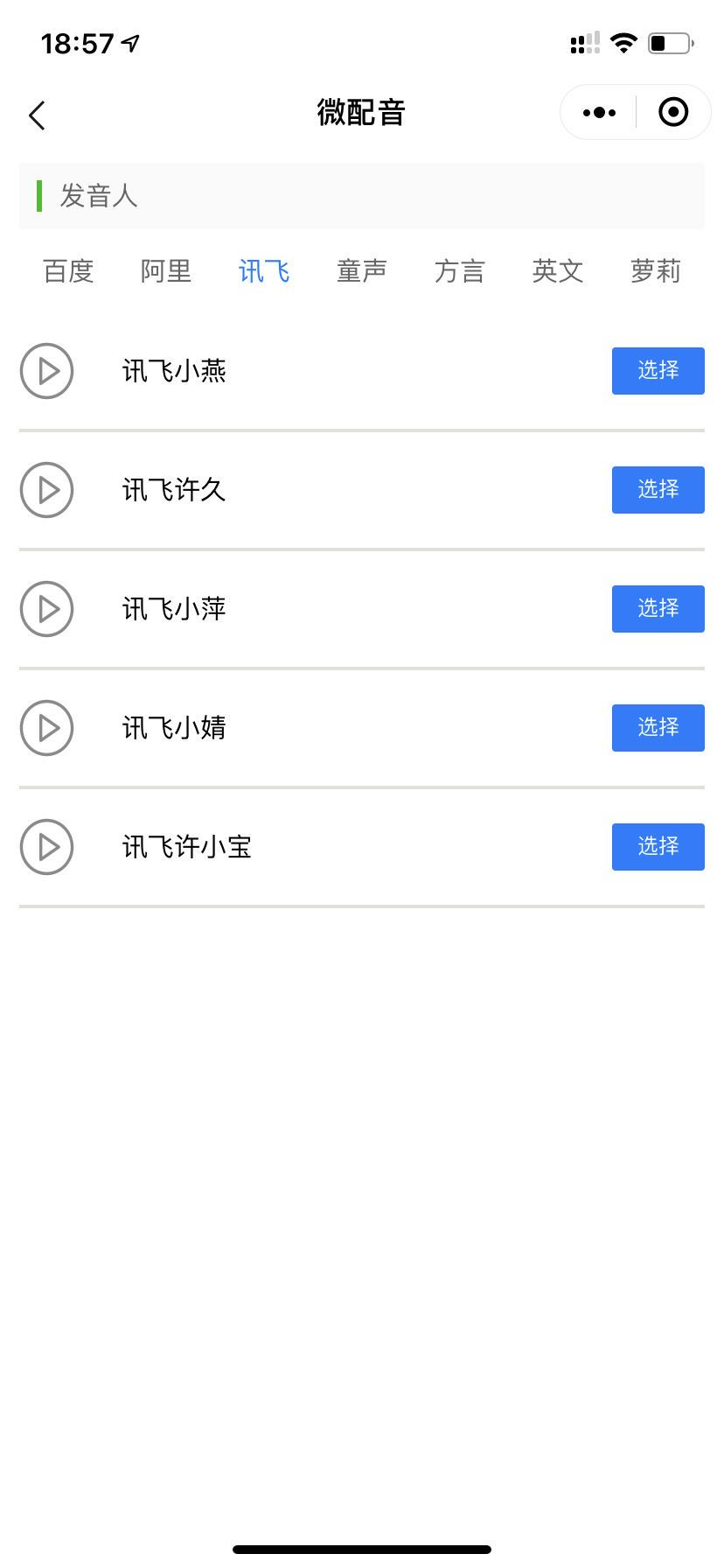This screenshot has height=1568, width=724.
Task: Open the mini program more options menu
Action: tap(599, 113)
